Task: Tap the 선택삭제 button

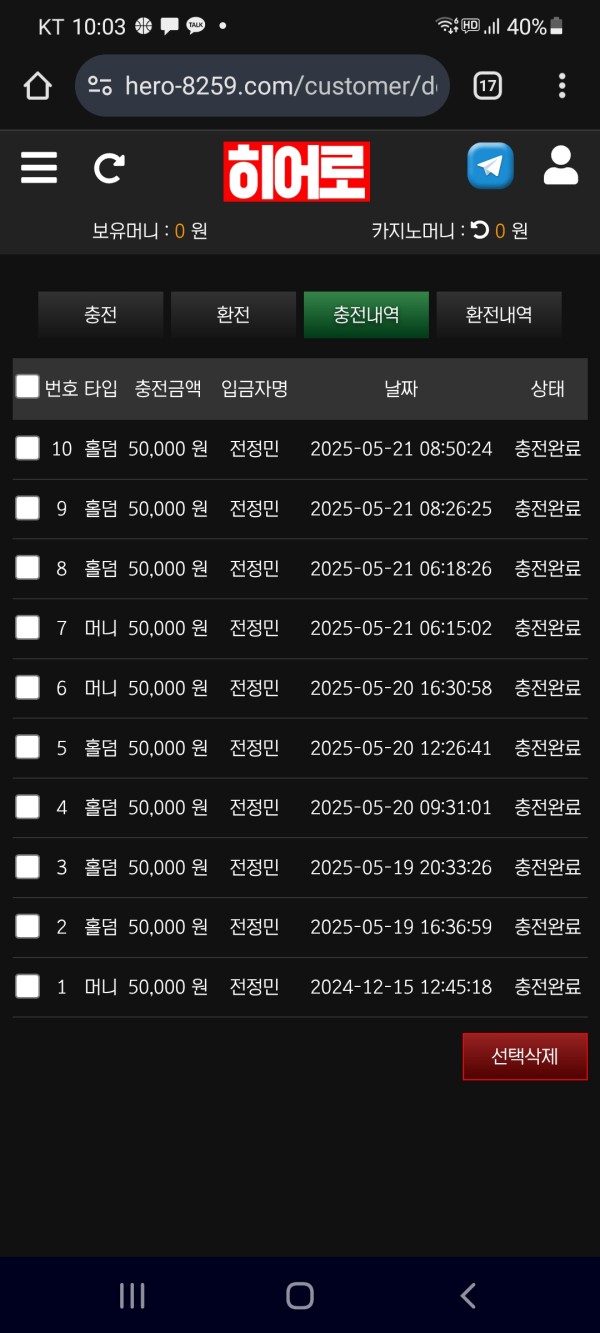Action: pos(525,1057)
